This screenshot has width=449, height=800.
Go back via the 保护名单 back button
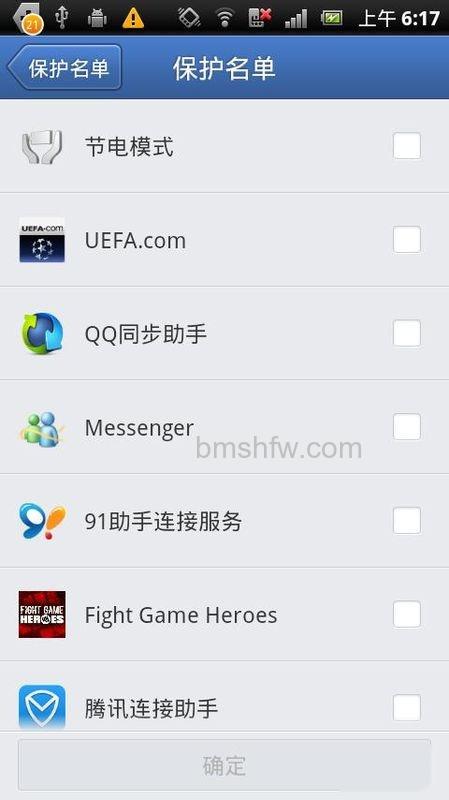[64, 67]
